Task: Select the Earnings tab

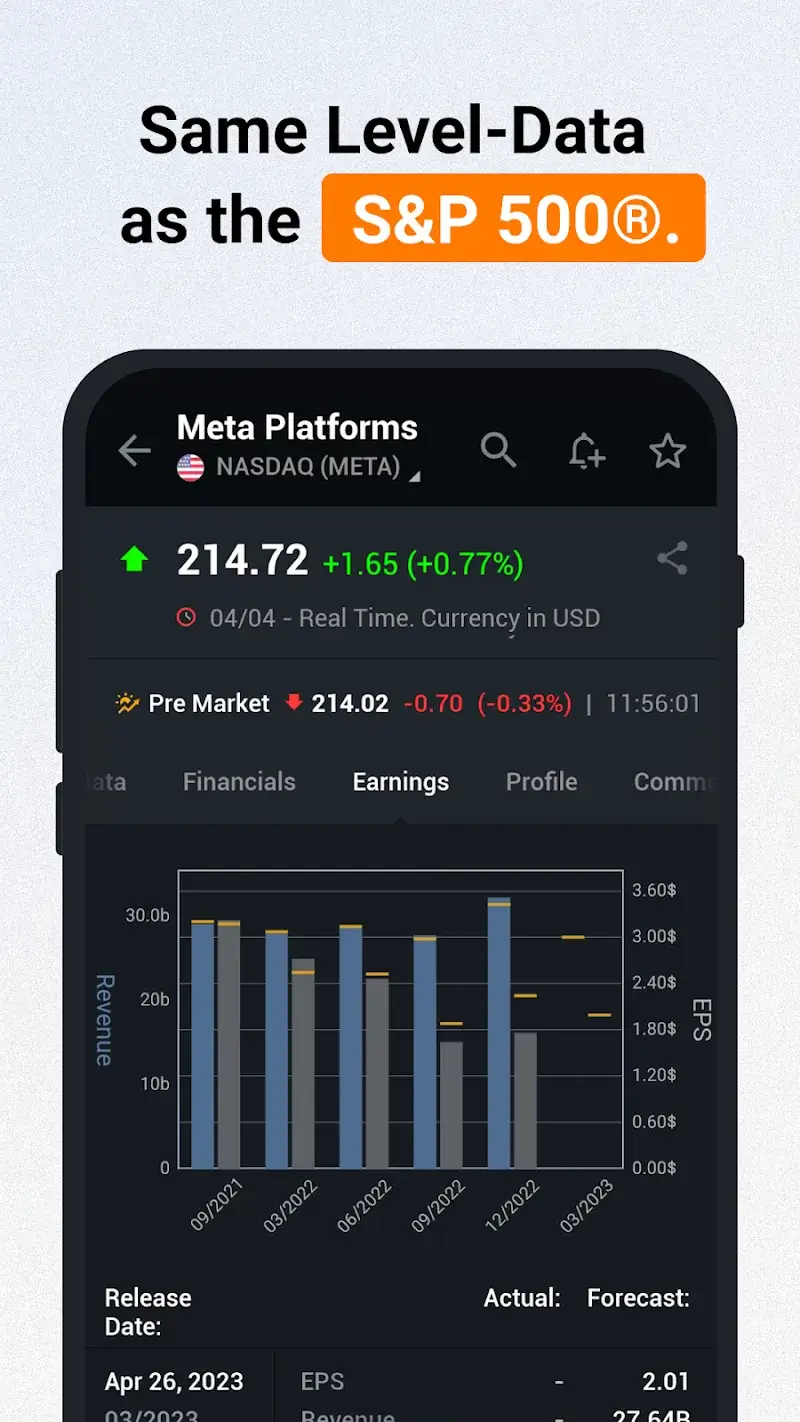Action: pyautogui.click(x=400, y=781)
